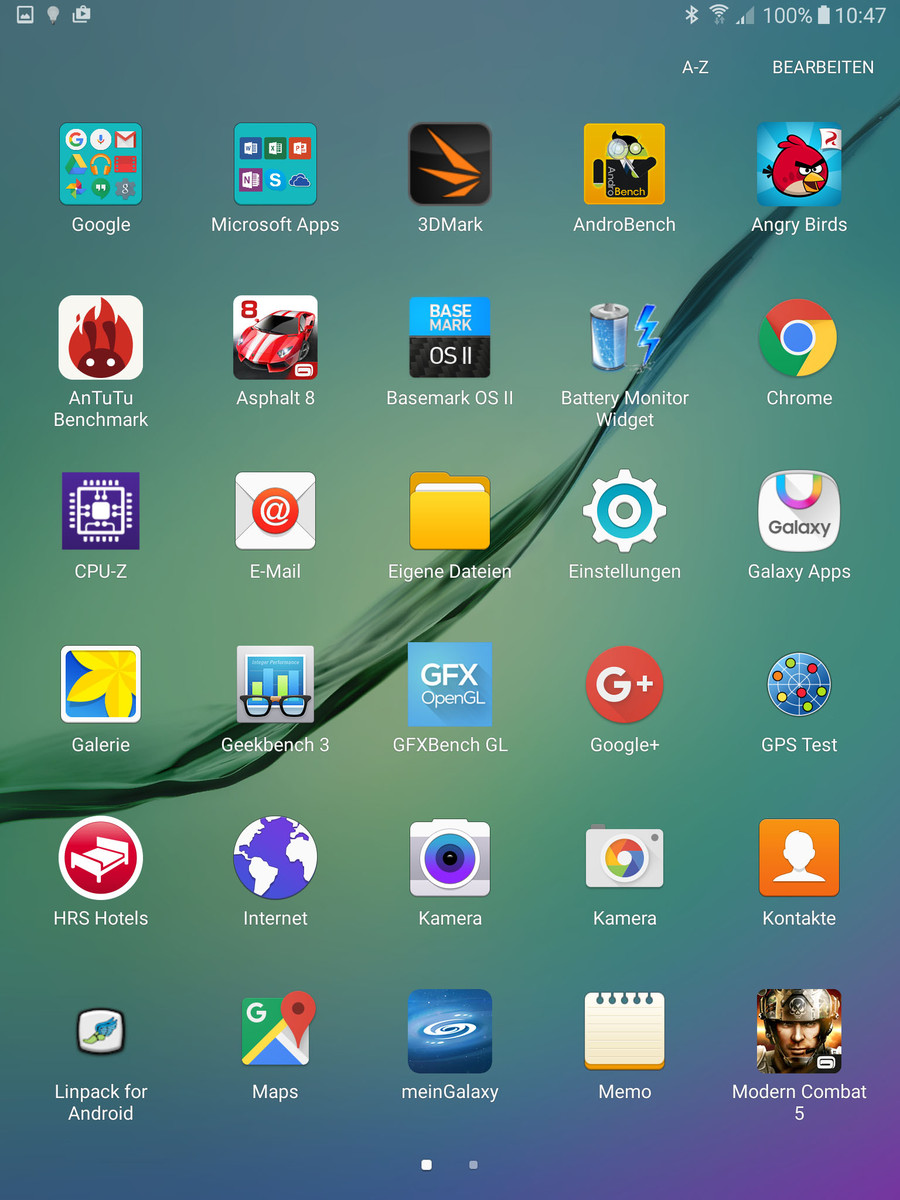Open Google+ app
This screenshot has width=900, height=1200.
click(x=624, y=684)
